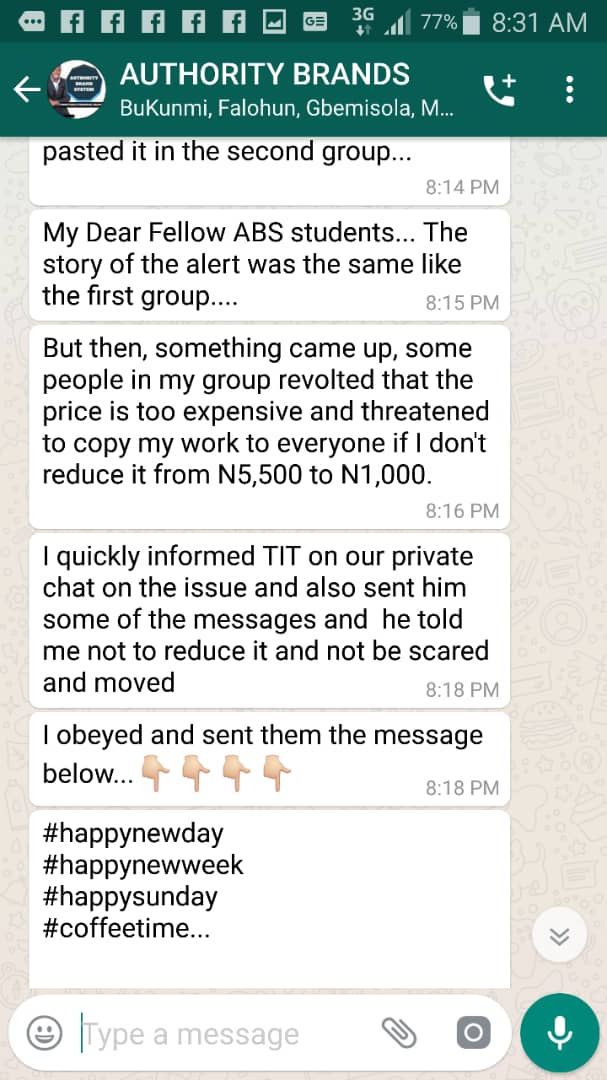The height and width of the screenshot is (1080, 607).
Task: Tap the voice message microphone button
Action: [x=560, y=1033]
